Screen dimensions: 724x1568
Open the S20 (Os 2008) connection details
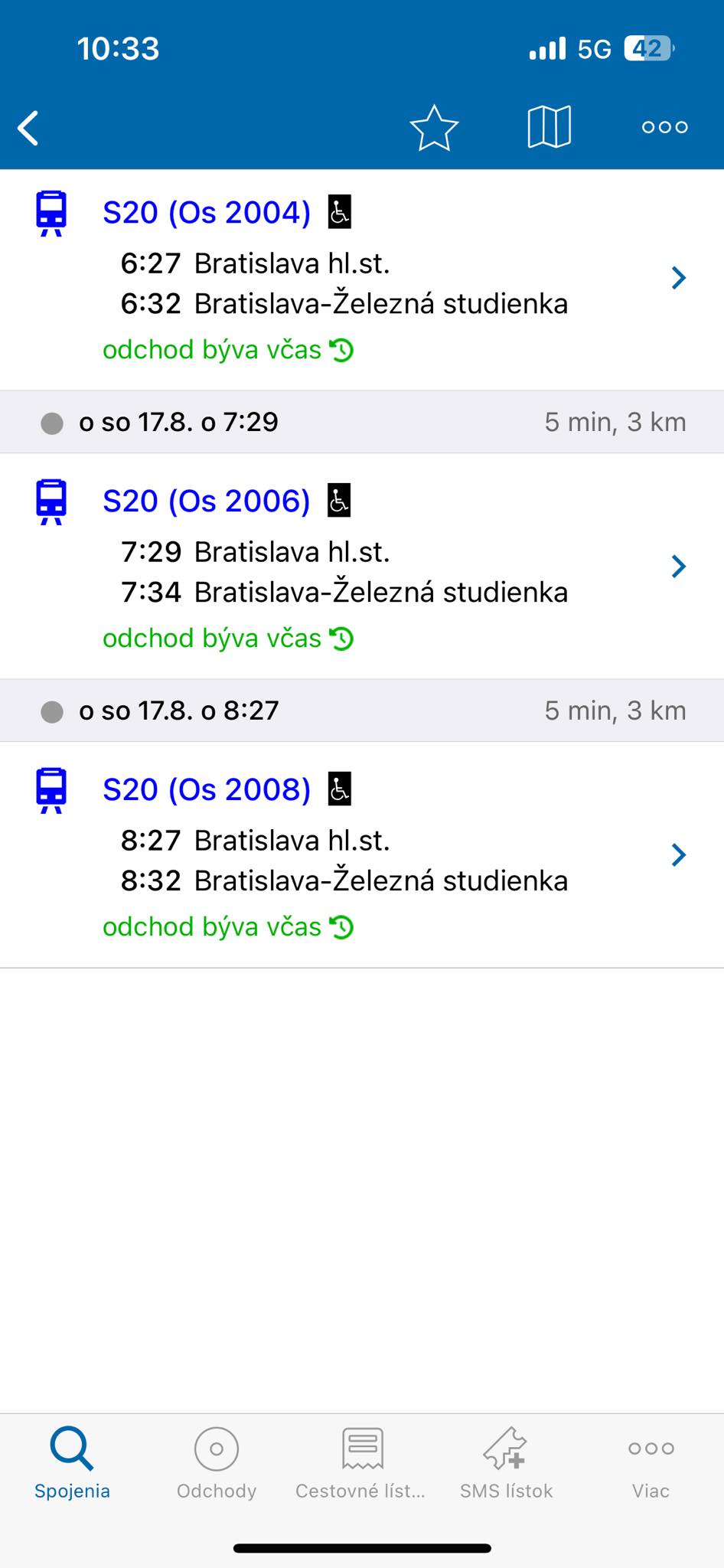(362, 855)
